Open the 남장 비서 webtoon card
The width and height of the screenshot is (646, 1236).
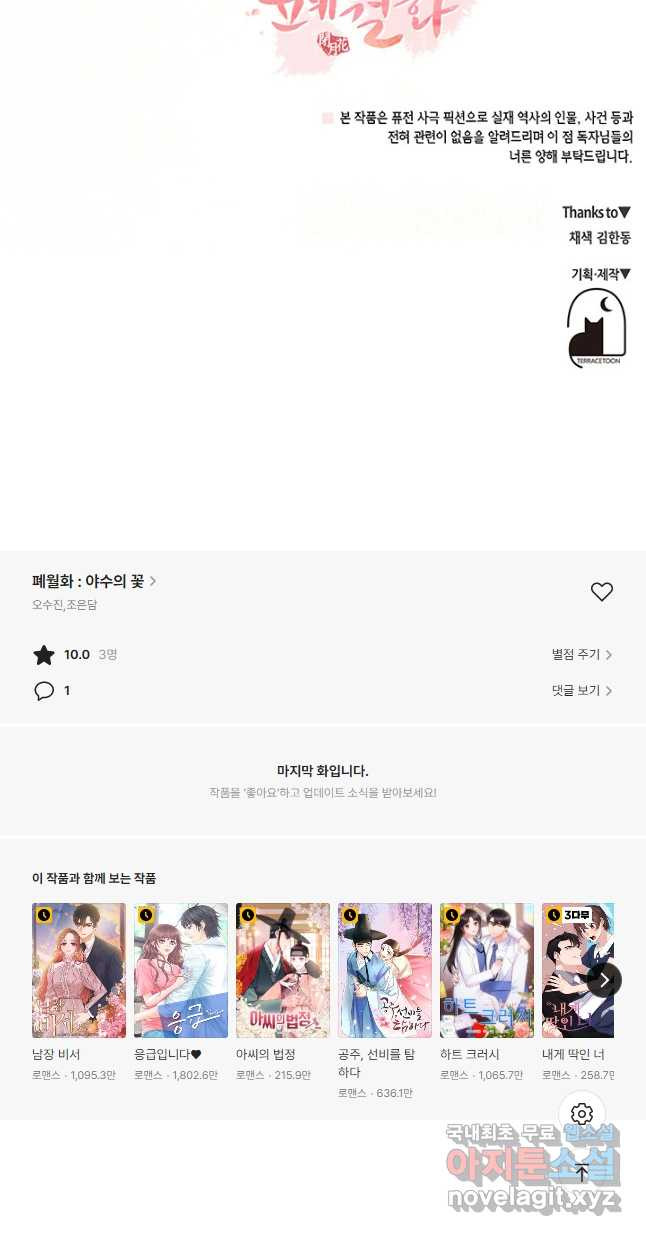[x=79, y=970]
